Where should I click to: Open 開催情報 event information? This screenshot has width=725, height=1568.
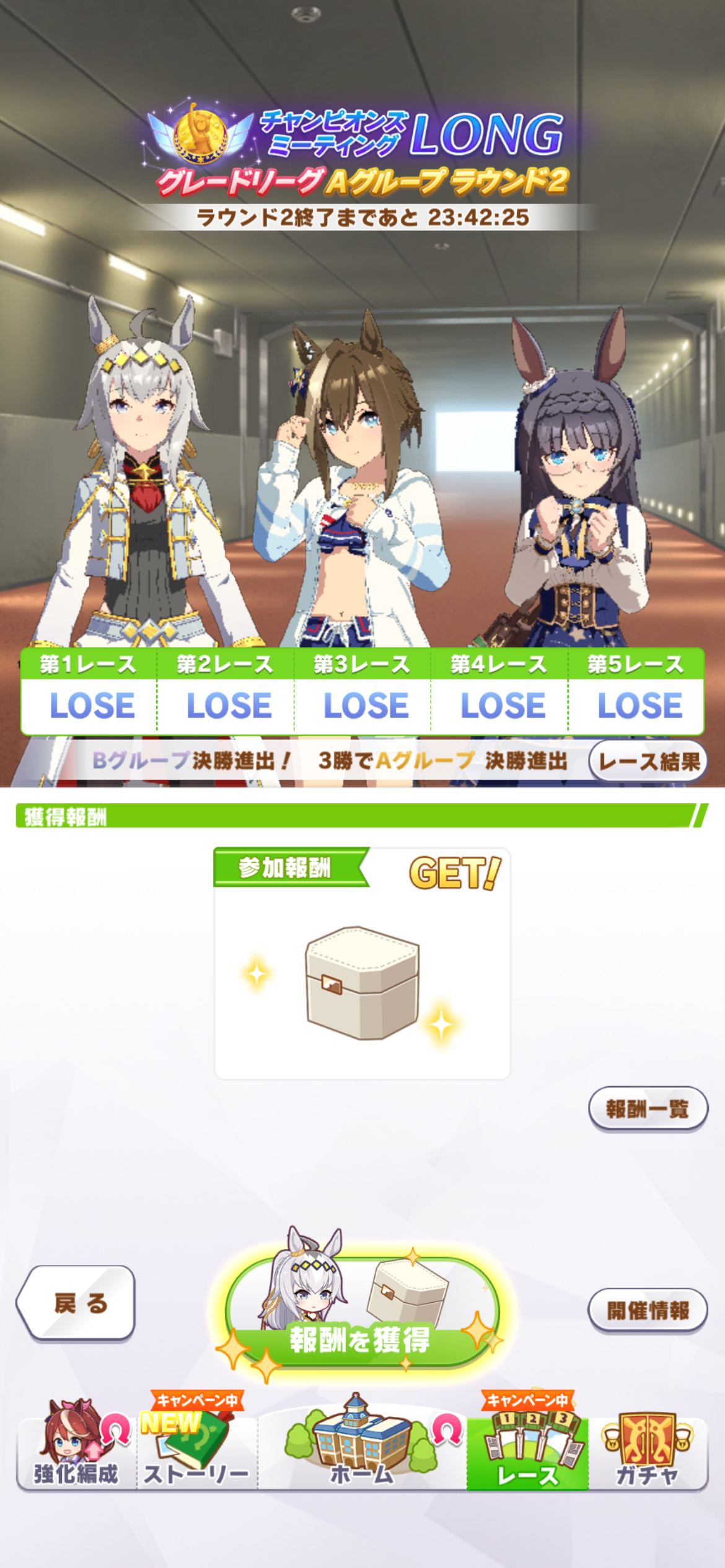click(x=647, y=1310)
